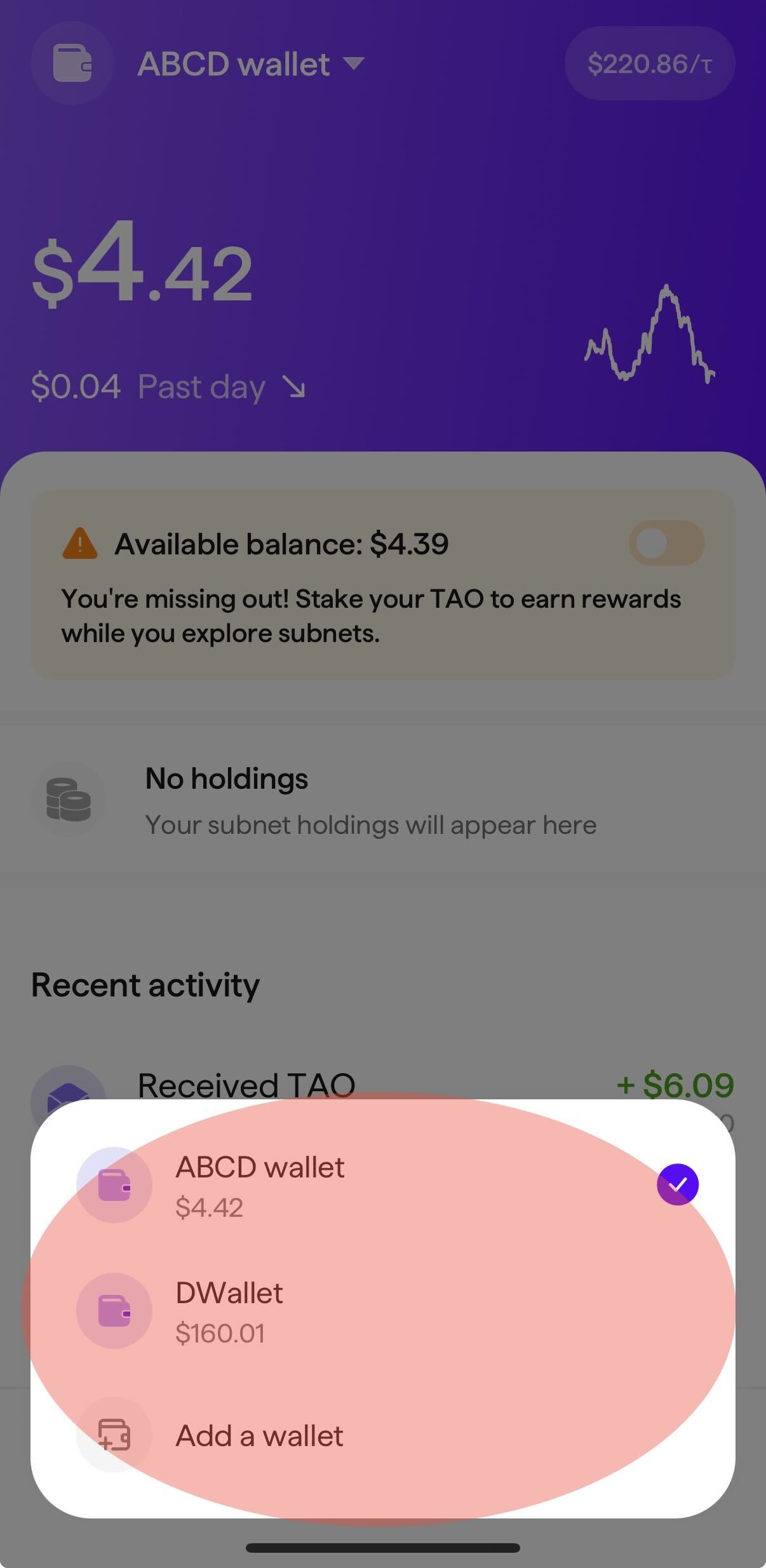Open the Received TAO activity entry
Viewport: 766px width, 1568px height.
coord(246,1083)
